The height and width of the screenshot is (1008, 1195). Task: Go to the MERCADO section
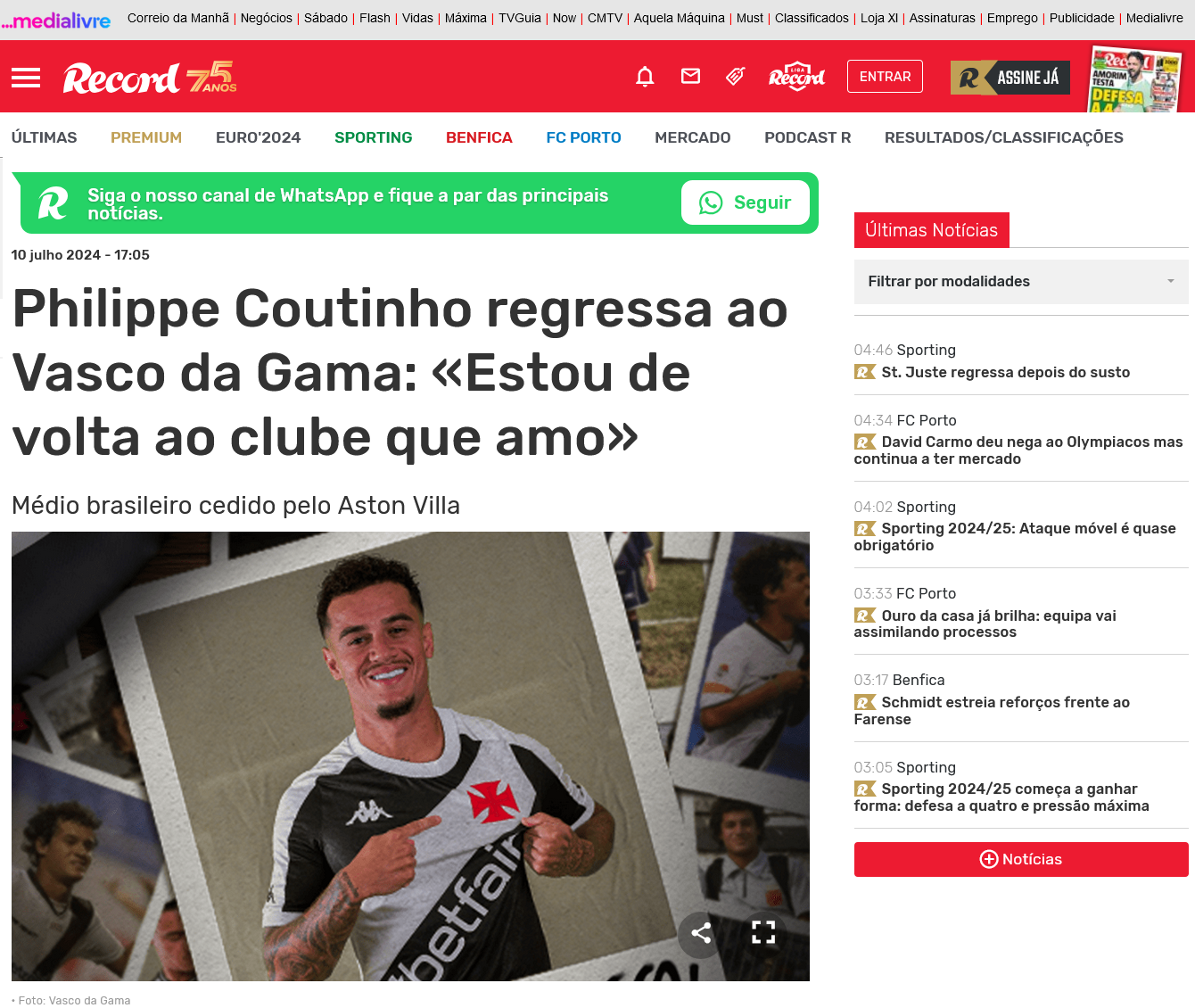click(x=692, y=137)
